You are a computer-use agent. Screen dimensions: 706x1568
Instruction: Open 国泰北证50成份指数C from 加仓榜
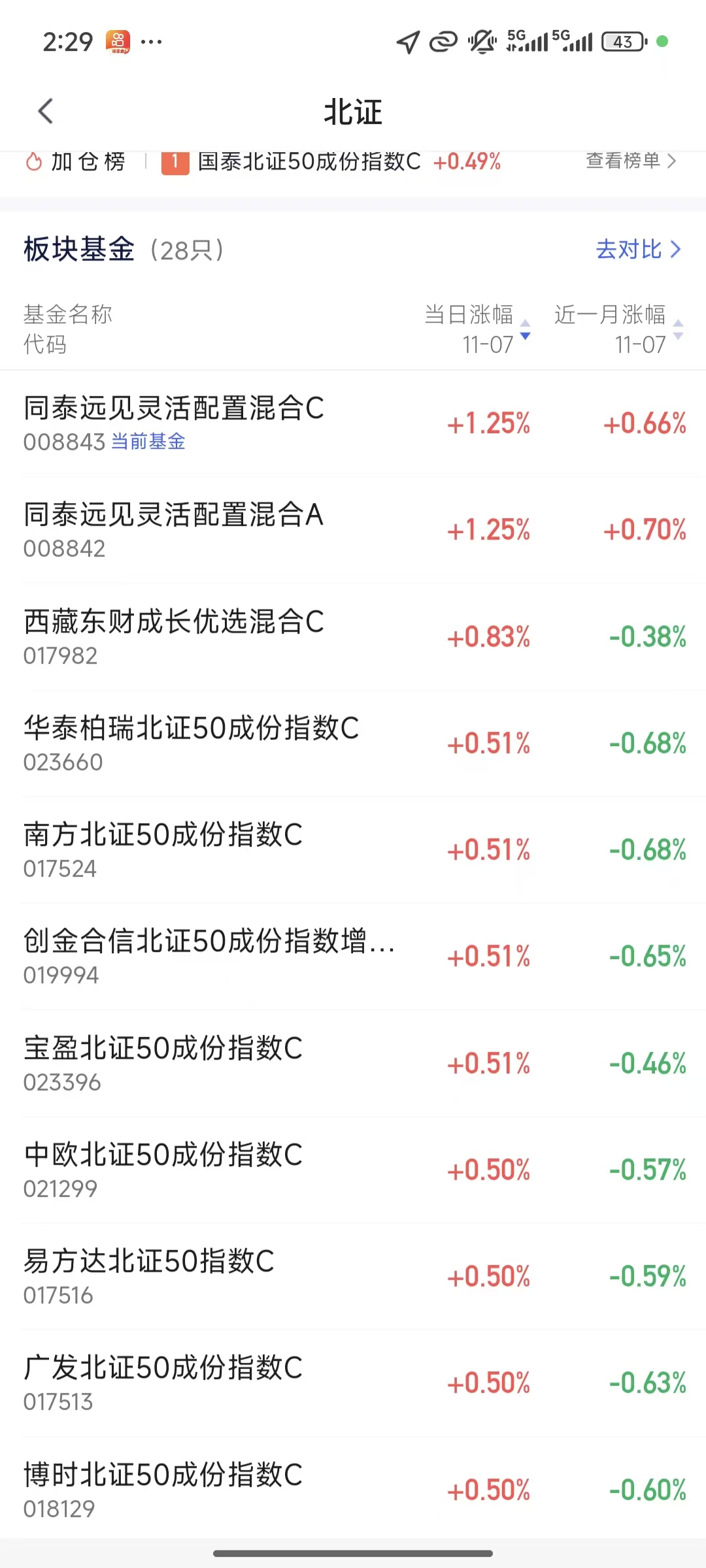pyautogui.click(x=309, y=161)
